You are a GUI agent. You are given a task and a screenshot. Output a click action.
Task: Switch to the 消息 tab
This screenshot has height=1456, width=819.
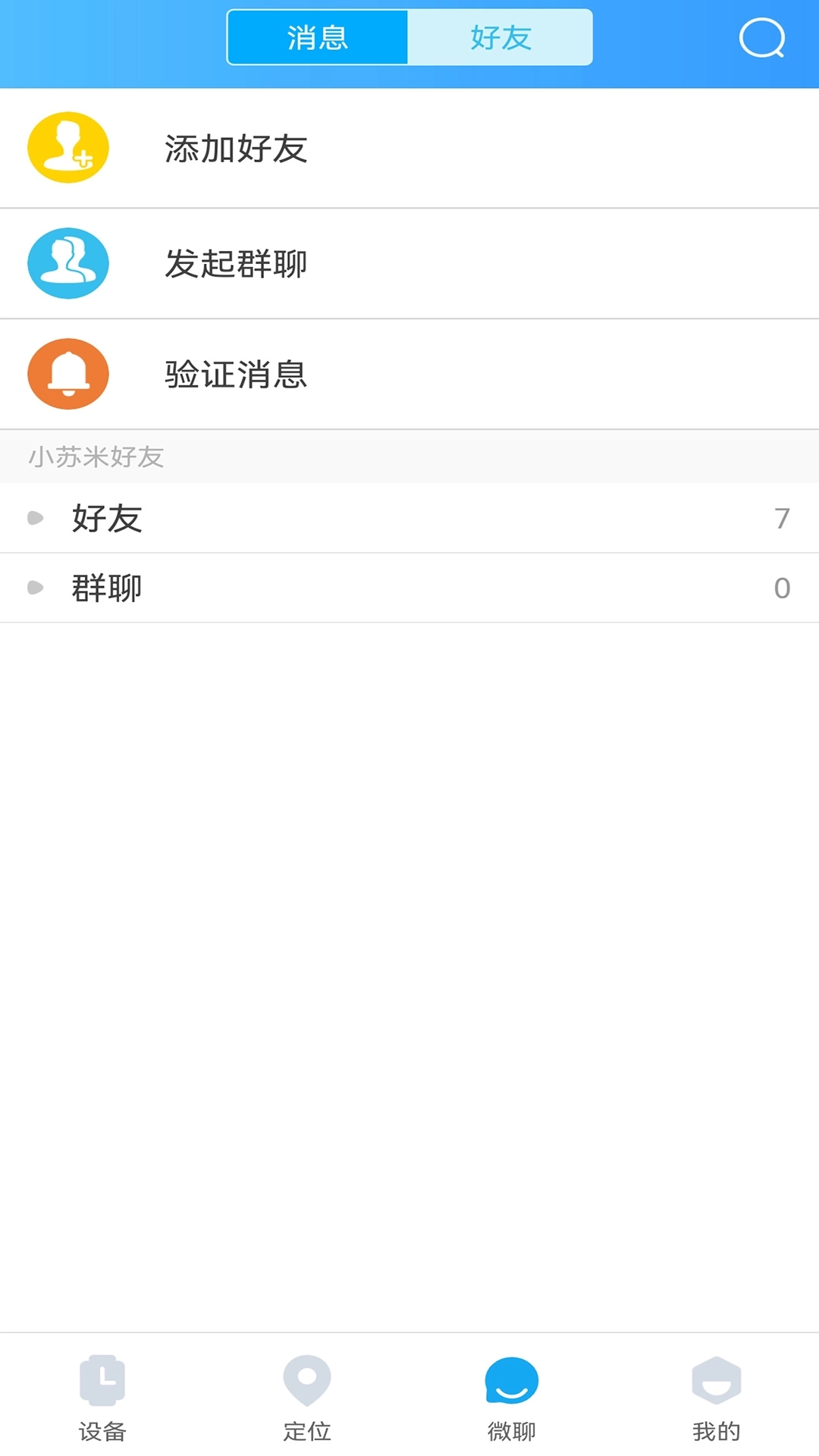(316, 37)
